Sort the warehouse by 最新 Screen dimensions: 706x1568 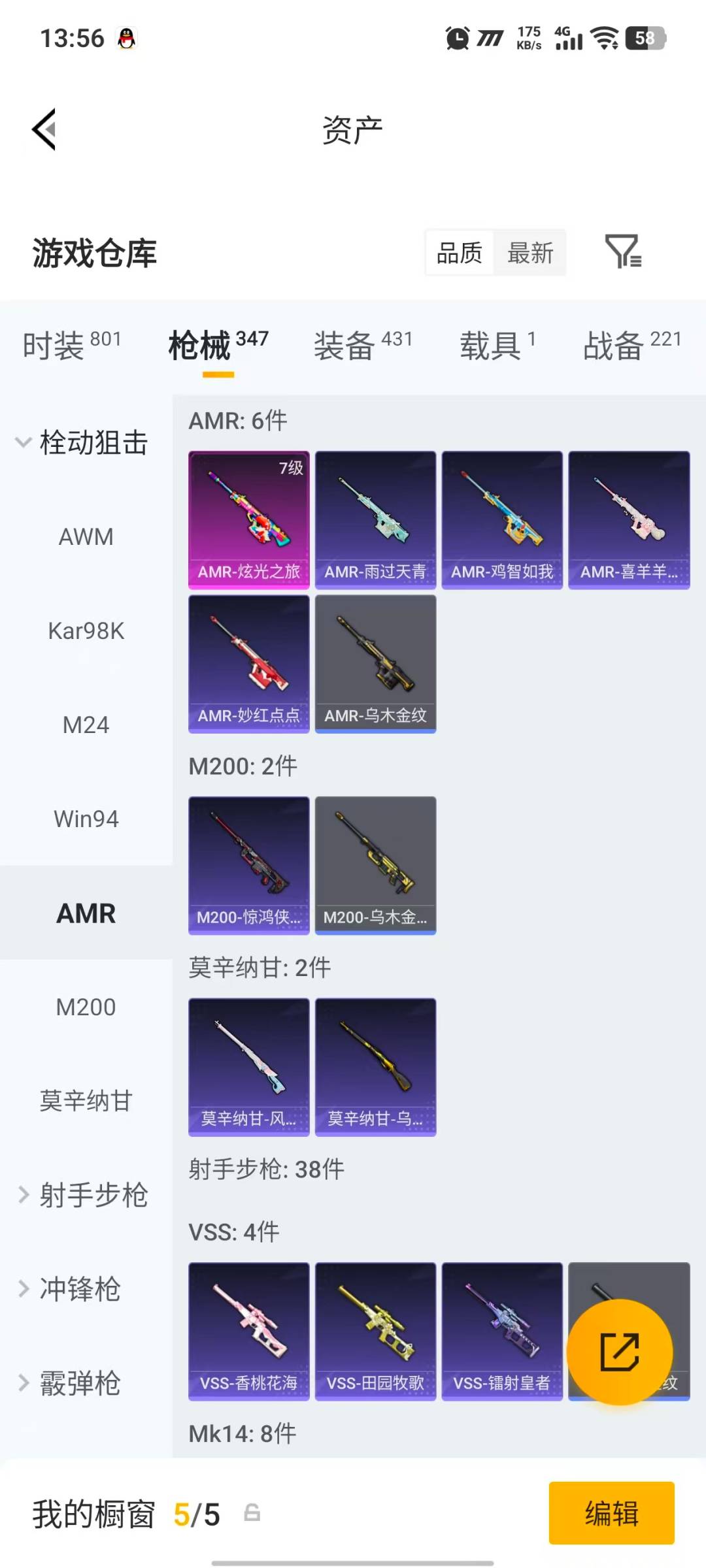tap(530, 253)
